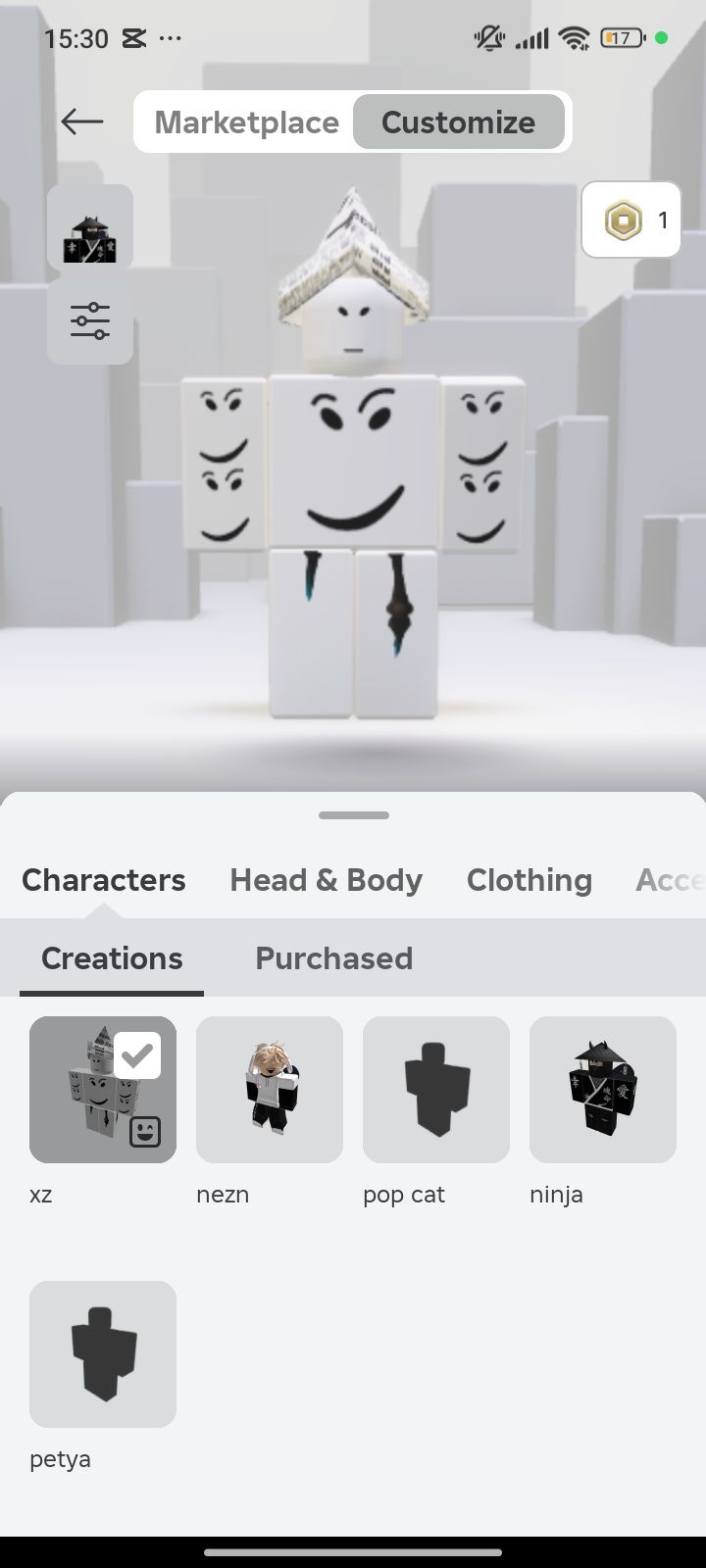Open the avatar settings sliders icon

tap(90, 320)
